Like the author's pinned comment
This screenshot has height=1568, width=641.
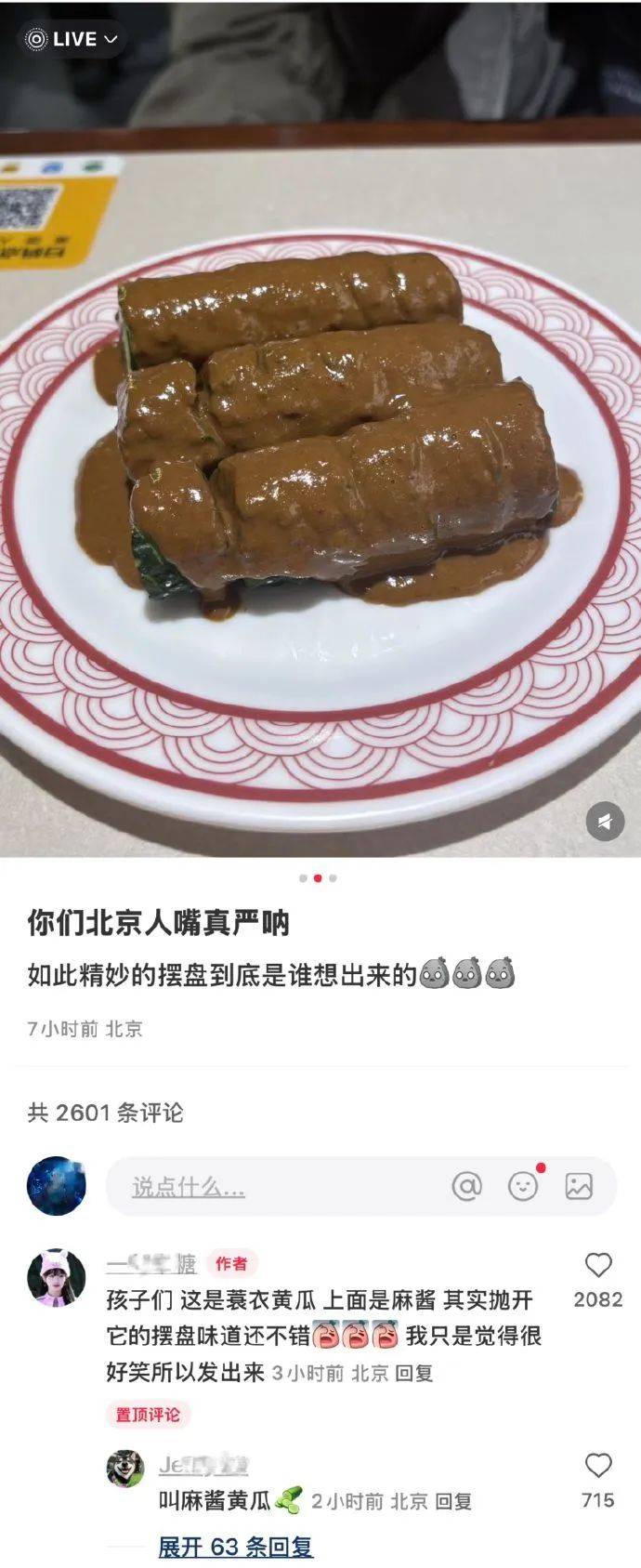tap(598, 1265)
